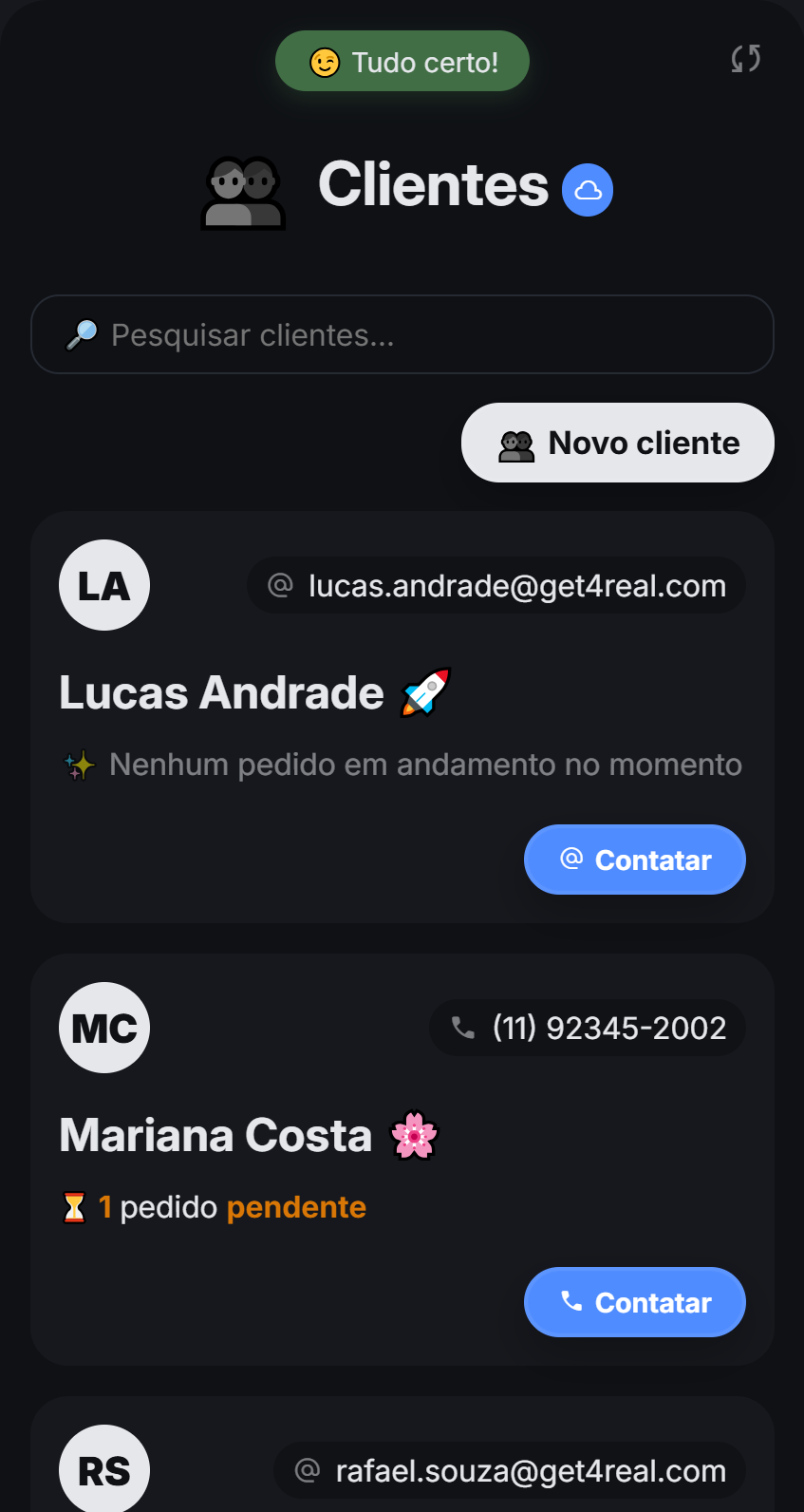Tap the refresh sync icon
This screenshot has width=804, height=1512.
coord(745,59)
